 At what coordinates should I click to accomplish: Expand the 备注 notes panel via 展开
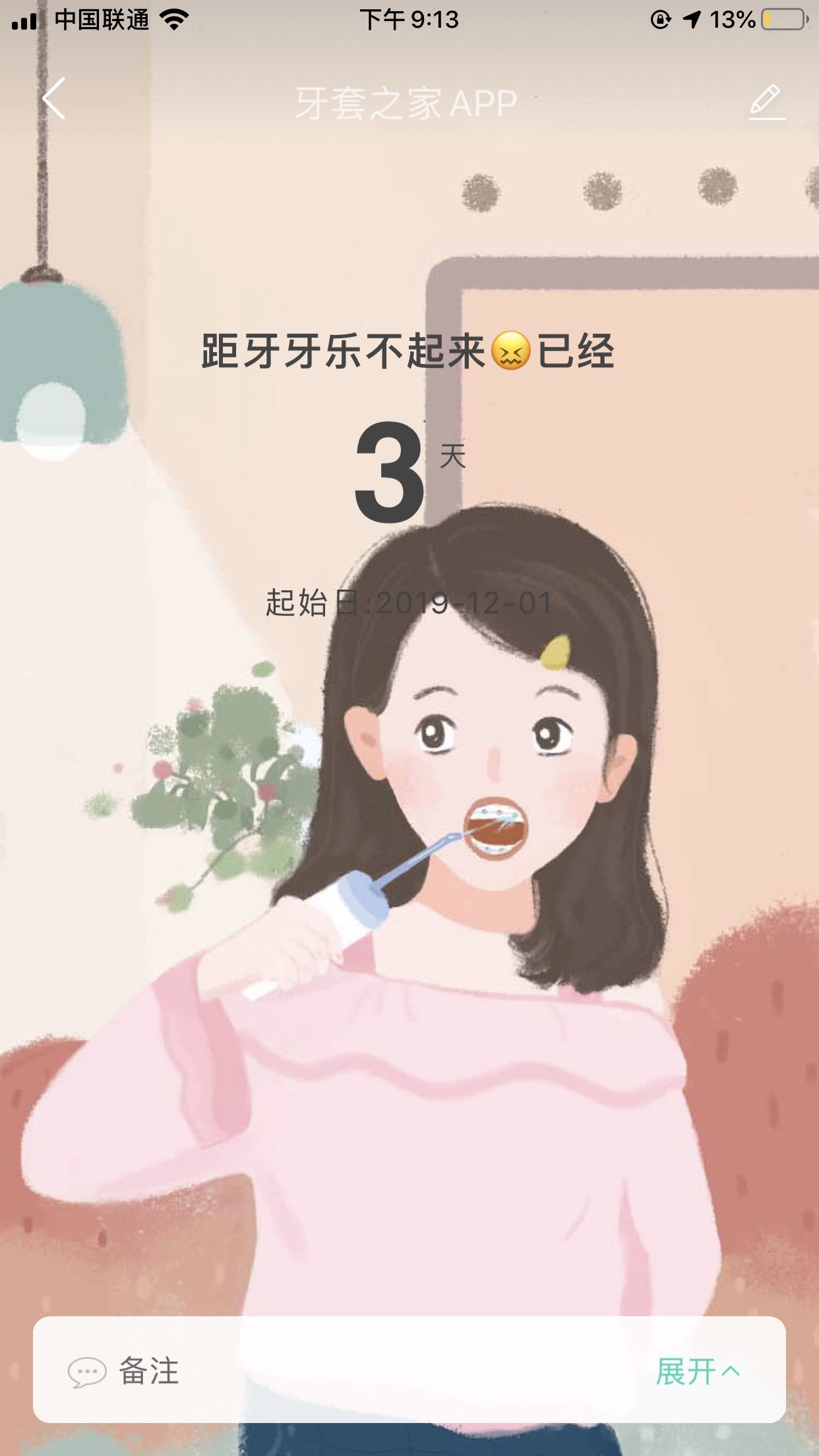[x=698, y=1372]
